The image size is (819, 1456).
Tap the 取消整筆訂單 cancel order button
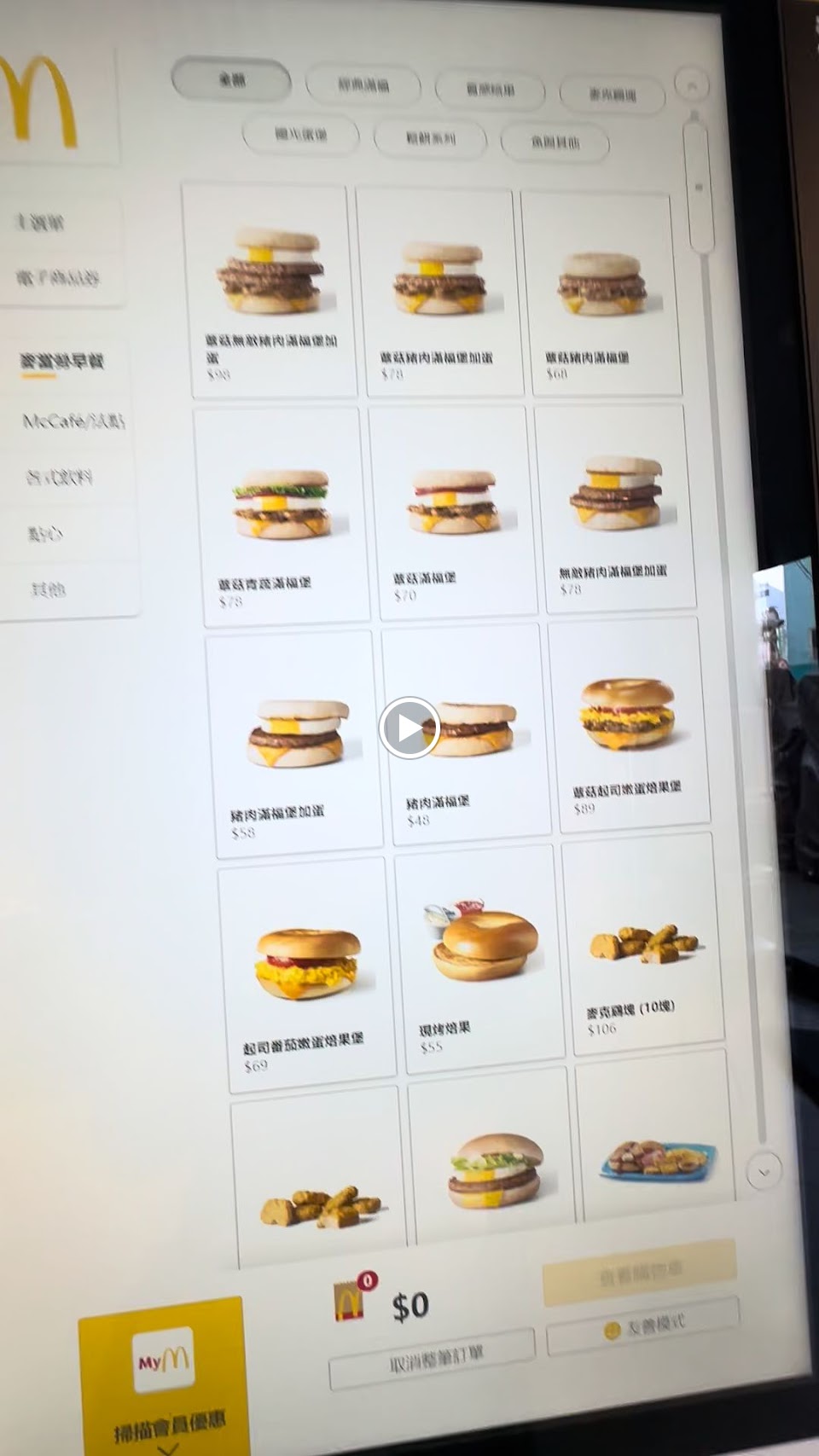431,1358
